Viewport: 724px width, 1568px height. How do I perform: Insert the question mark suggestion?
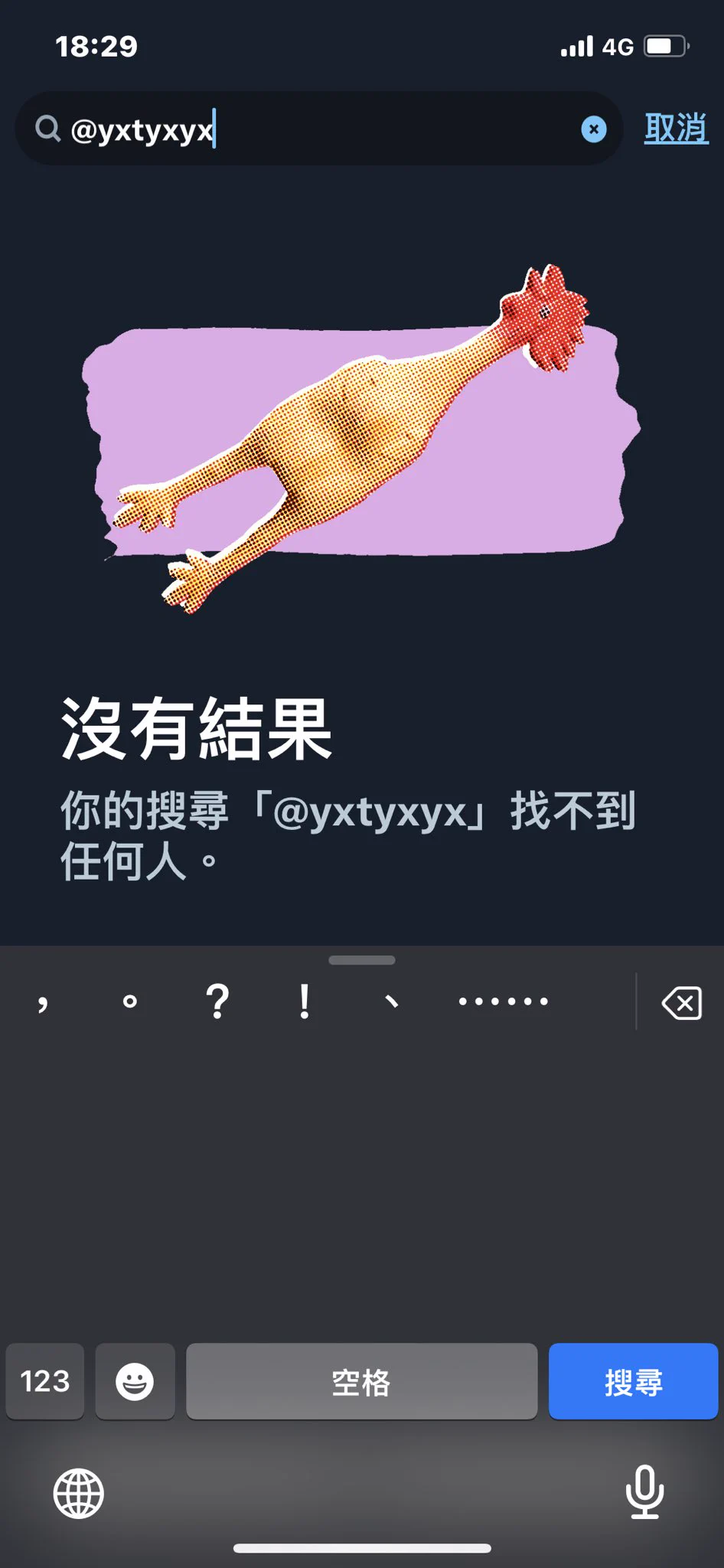click(x=218, y=1001)
